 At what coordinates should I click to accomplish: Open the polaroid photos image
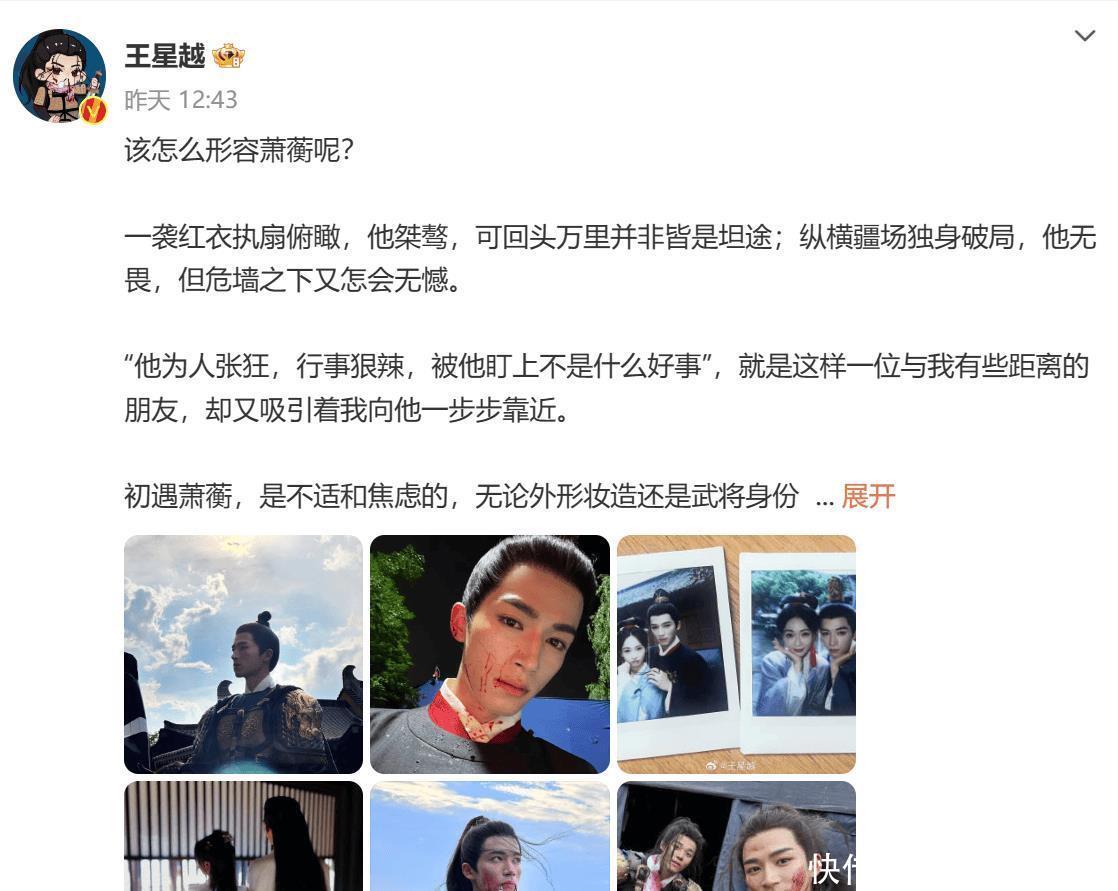736,654
